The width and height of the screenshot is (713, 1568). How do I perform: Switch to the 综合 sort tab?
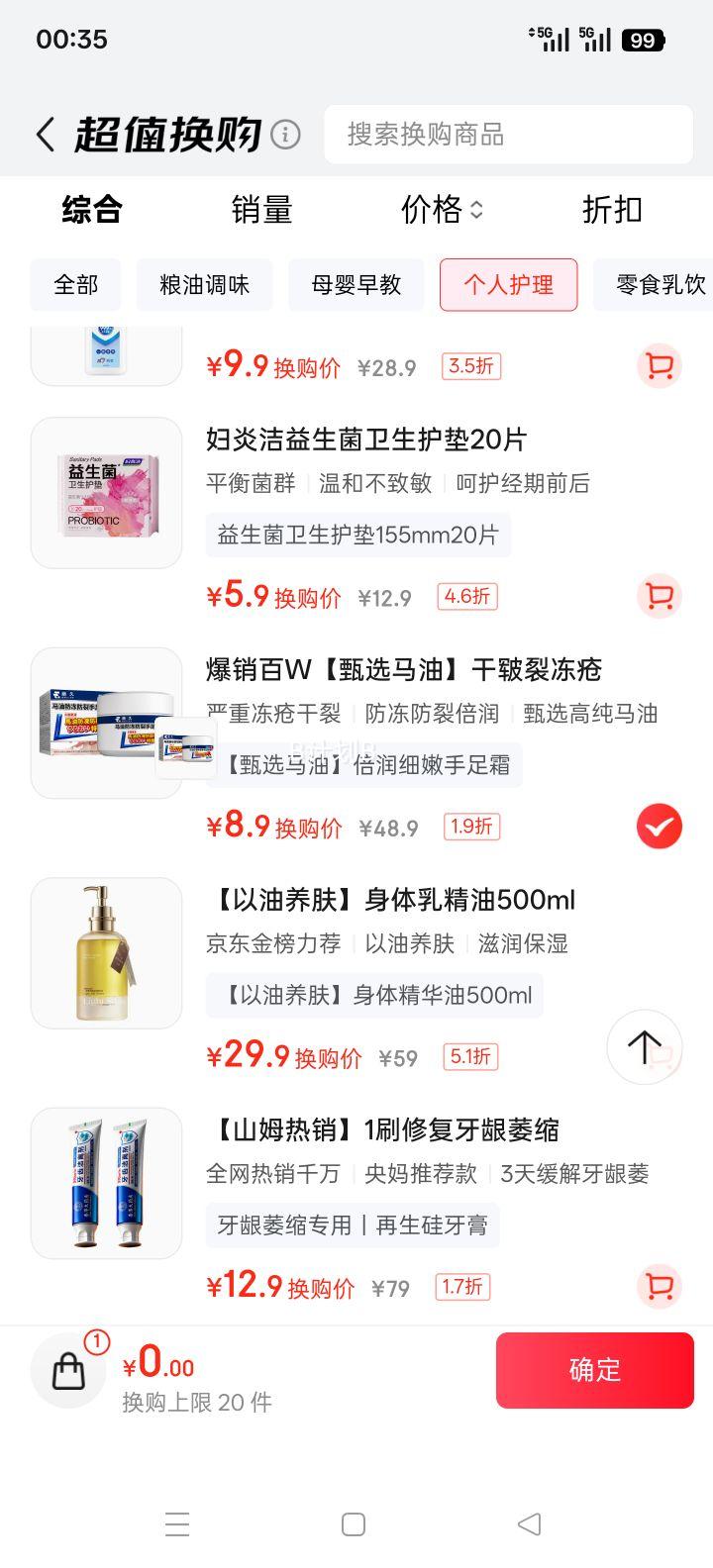coord(91,210)
